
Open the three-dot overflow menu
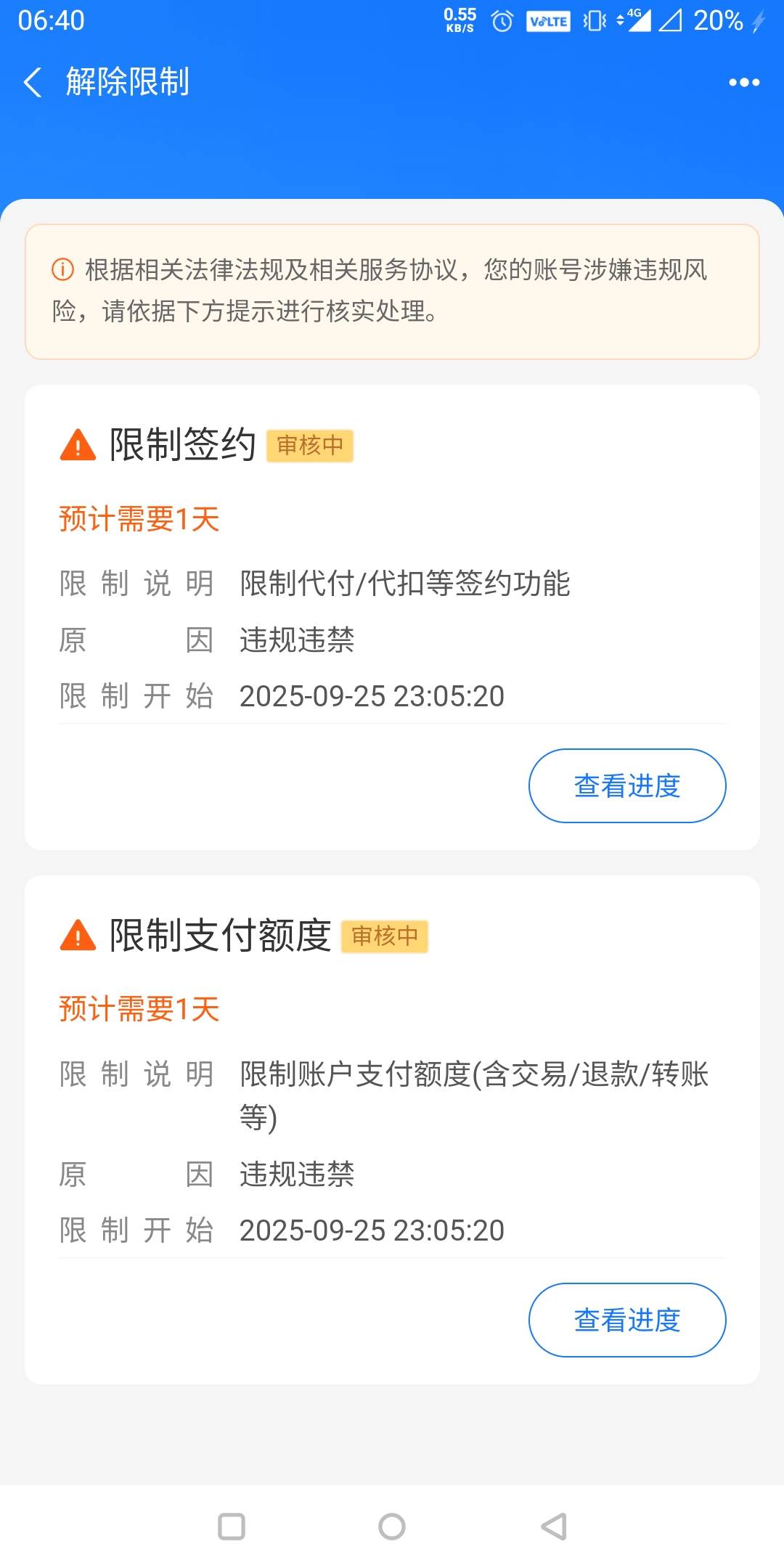[x=744, y=82]
